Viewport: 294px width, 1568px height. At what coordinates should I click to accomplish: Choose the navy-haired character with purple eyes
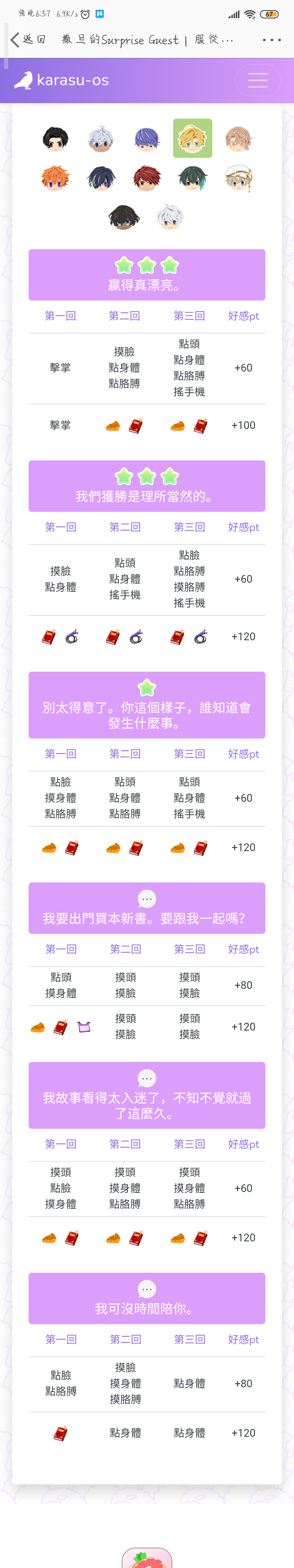(x=101, y=178)
